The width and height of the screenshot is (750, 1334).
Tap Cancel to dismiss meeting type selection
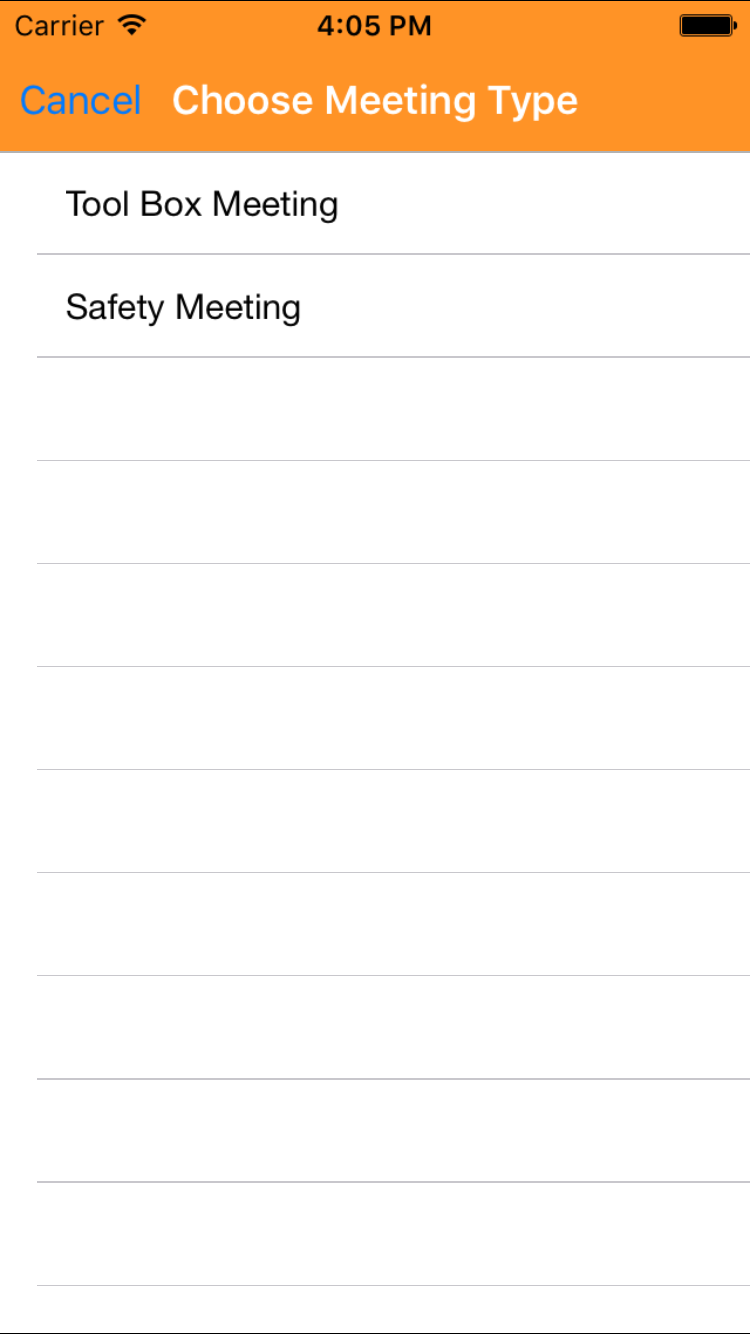tap(81, 101)
